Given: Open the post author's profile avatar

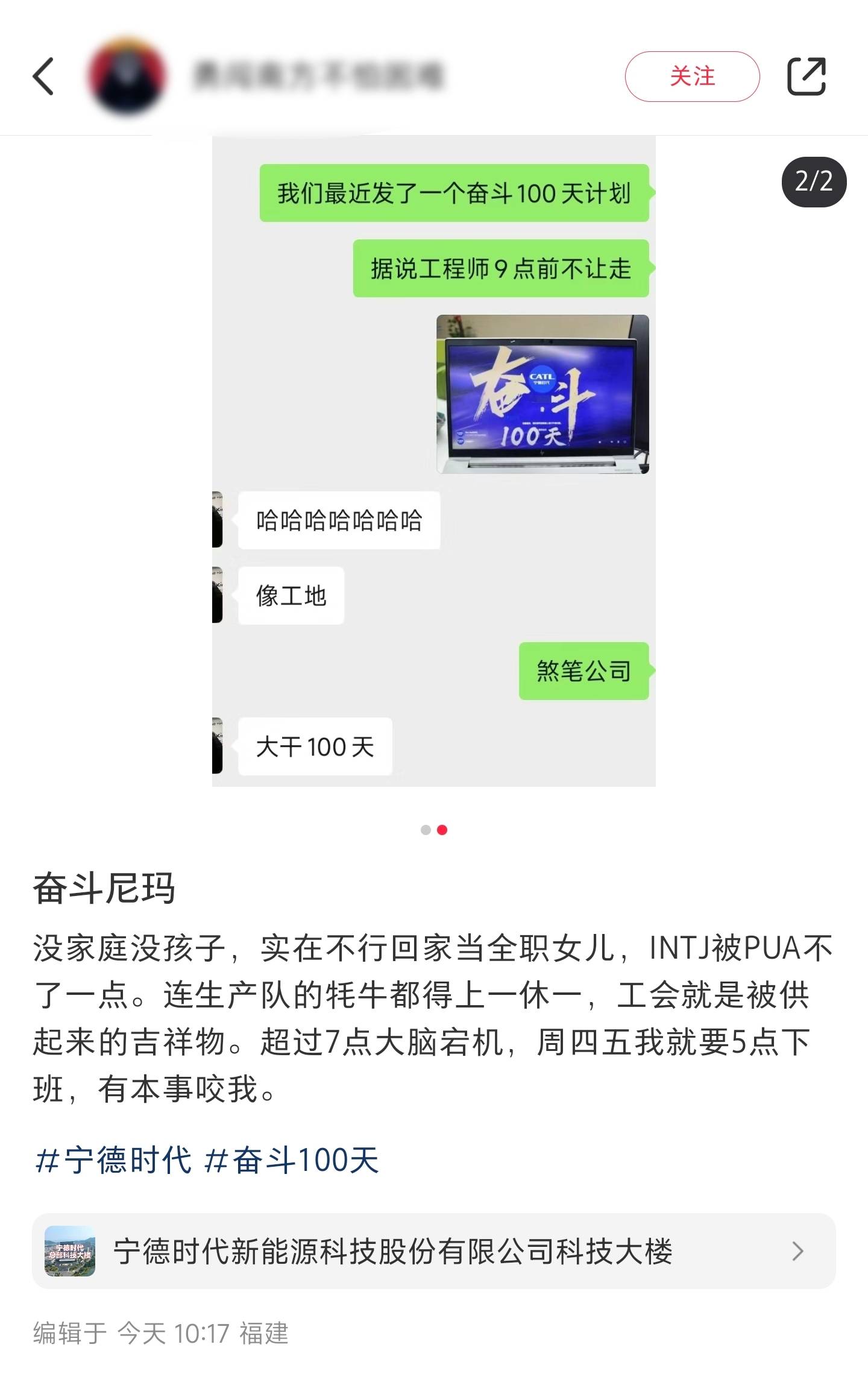Looking at the screenshot, I should pos(127,76).
